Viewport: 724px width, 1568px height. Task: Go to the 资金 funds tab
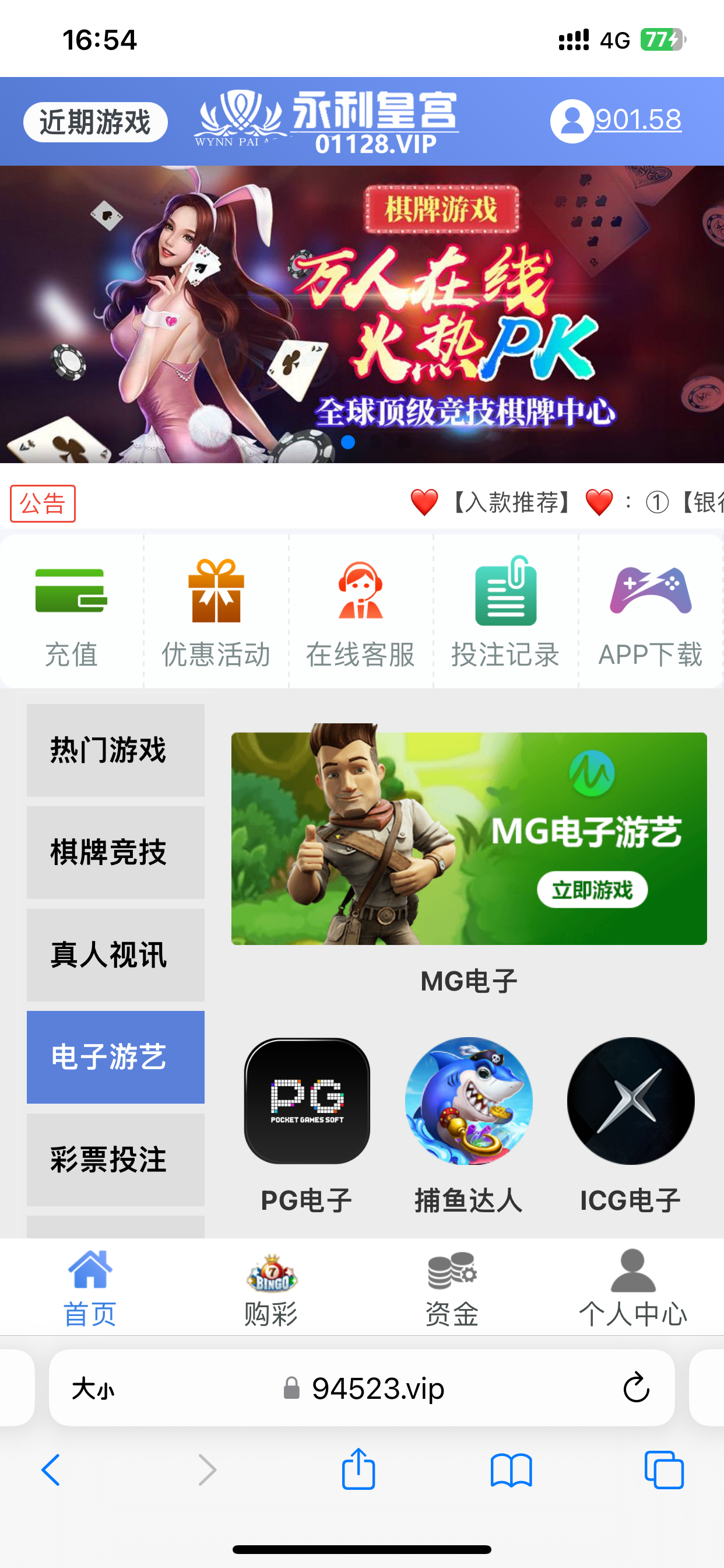[x=452, y=1287]
